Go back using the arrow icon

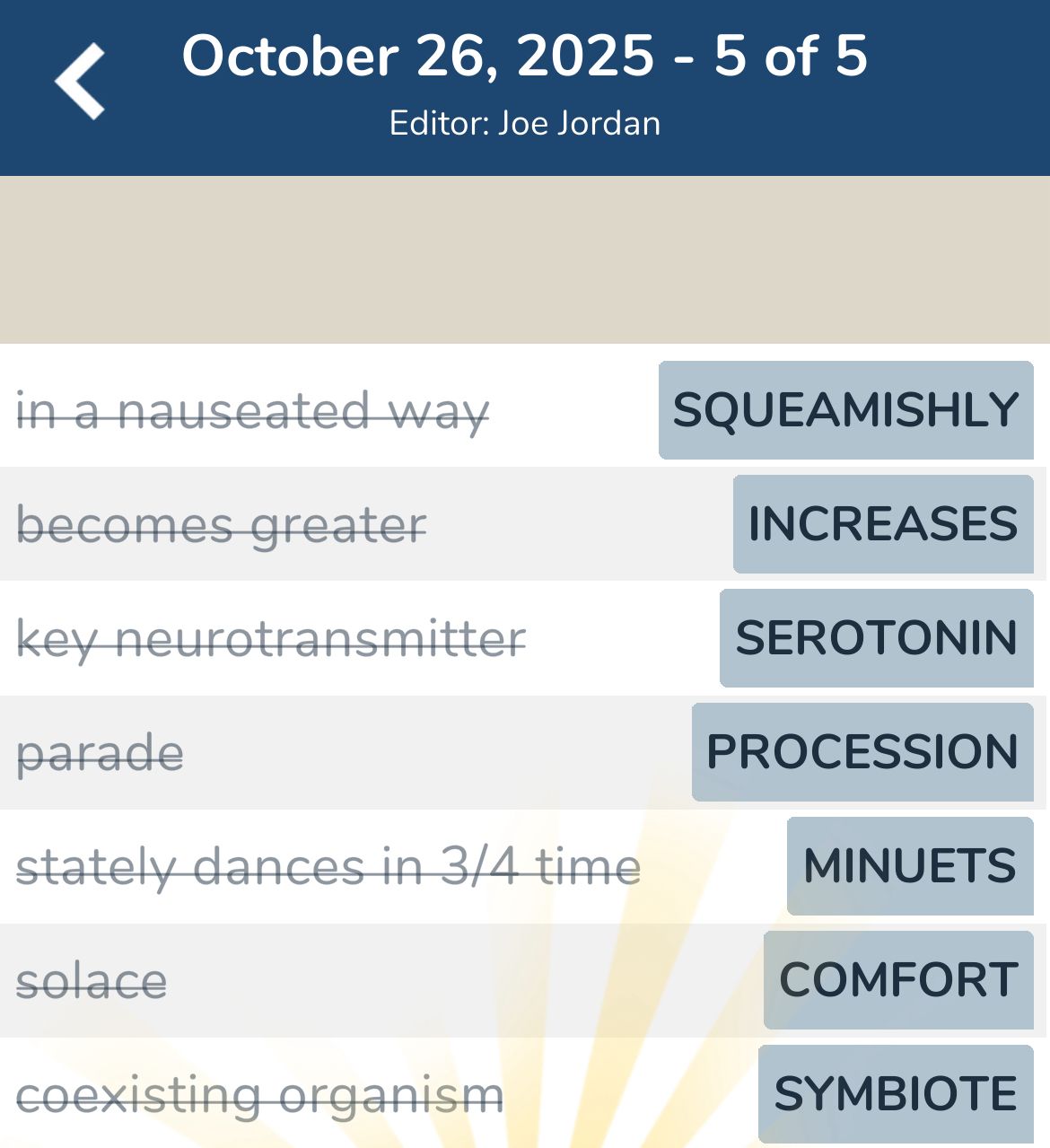[x=80, y=82]
